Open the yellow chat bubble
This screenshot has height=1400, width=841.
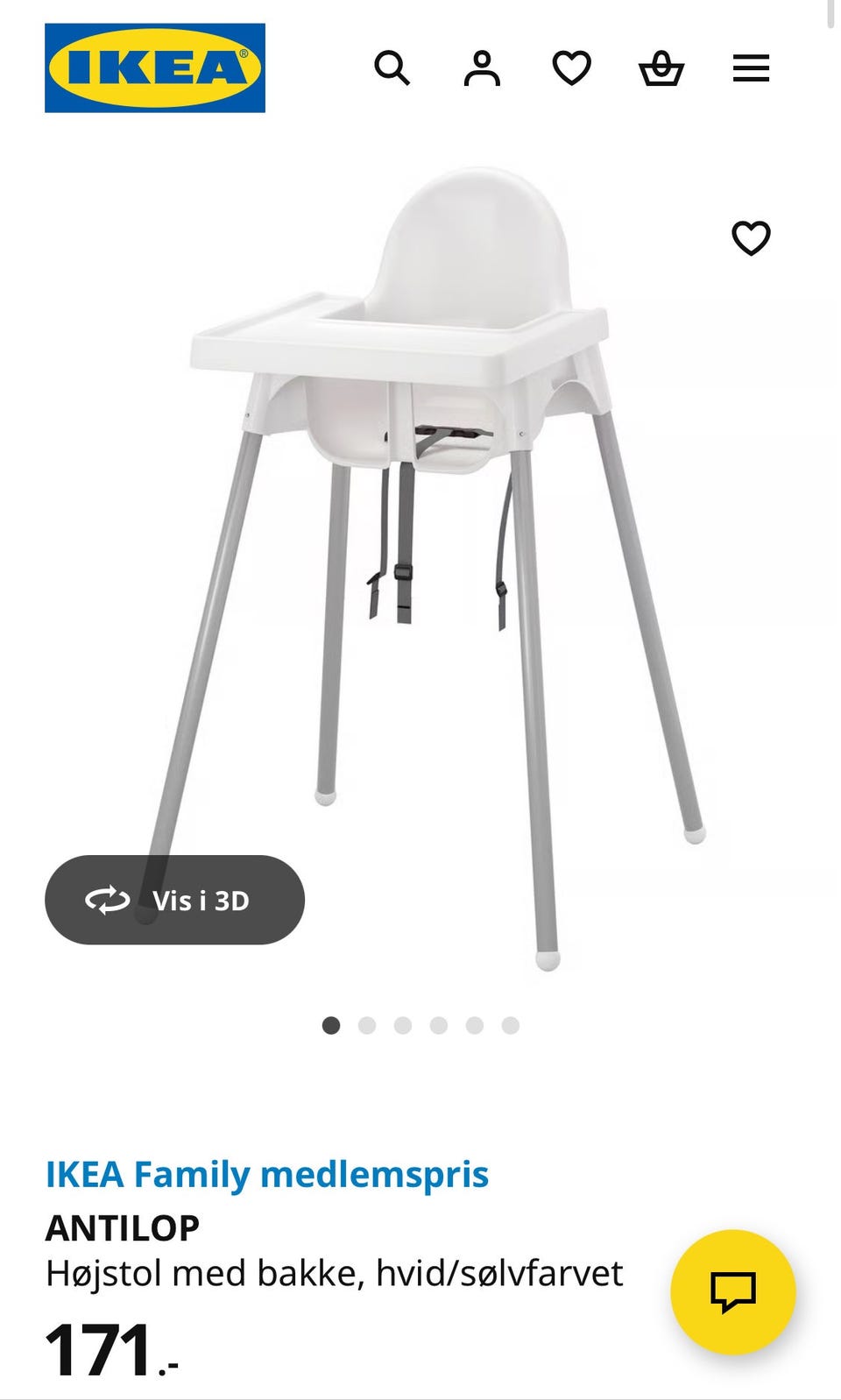point(732,1291)
